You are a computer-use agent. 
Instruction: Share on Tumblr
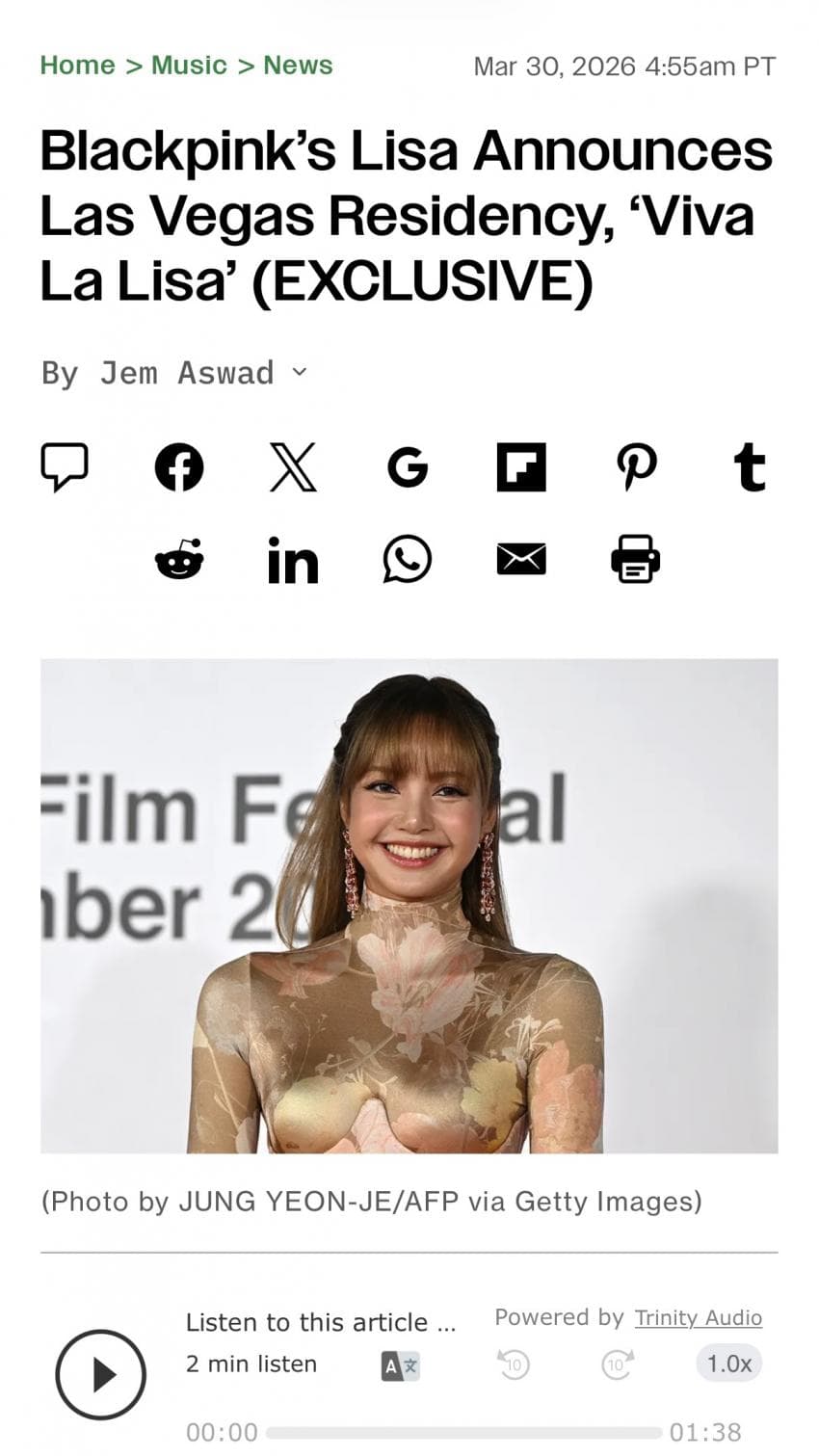coord(750,467)
